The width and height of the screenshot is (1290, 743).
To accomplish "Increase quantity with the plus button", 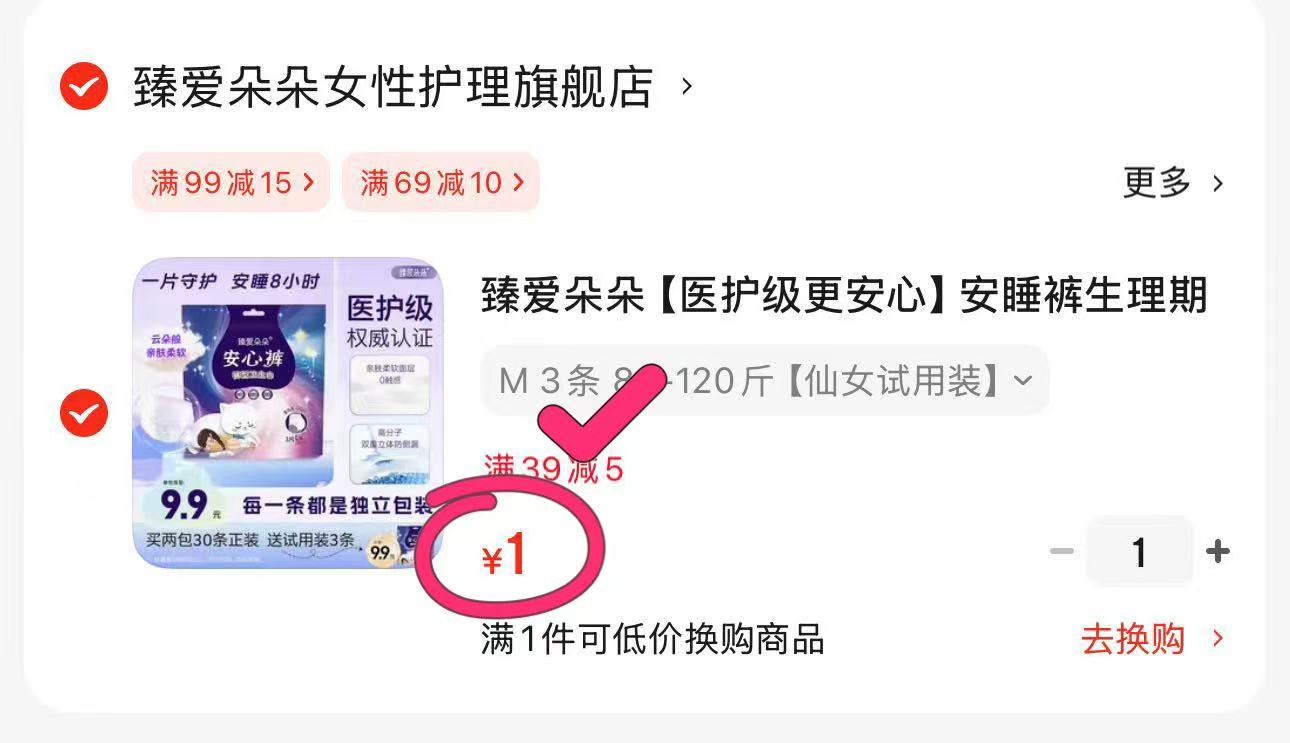I will [x=1217, y=552].
